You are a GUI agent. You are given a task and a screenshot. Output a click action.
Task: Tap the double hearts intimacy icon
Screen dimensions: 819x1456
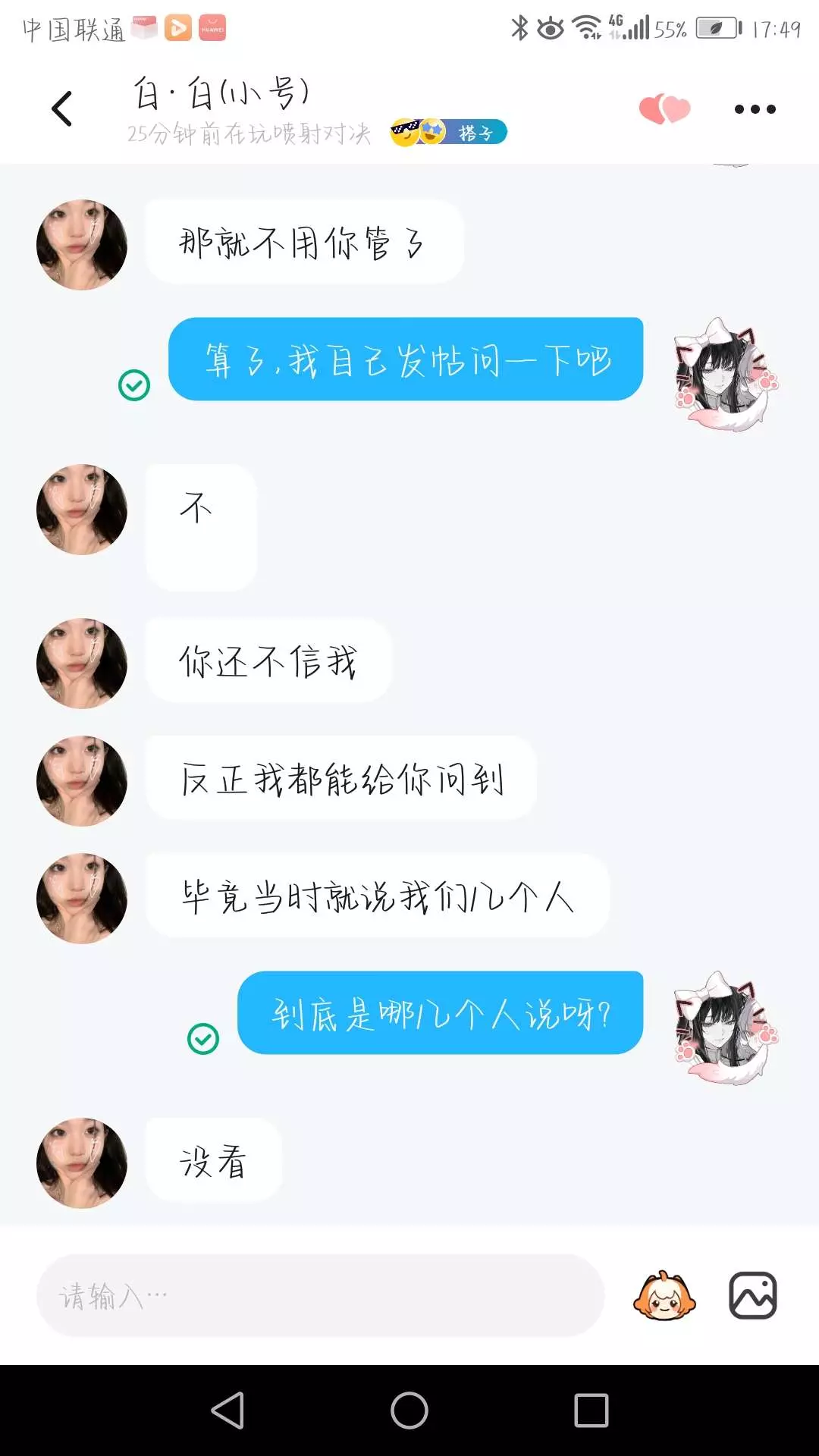pos(664,109)
